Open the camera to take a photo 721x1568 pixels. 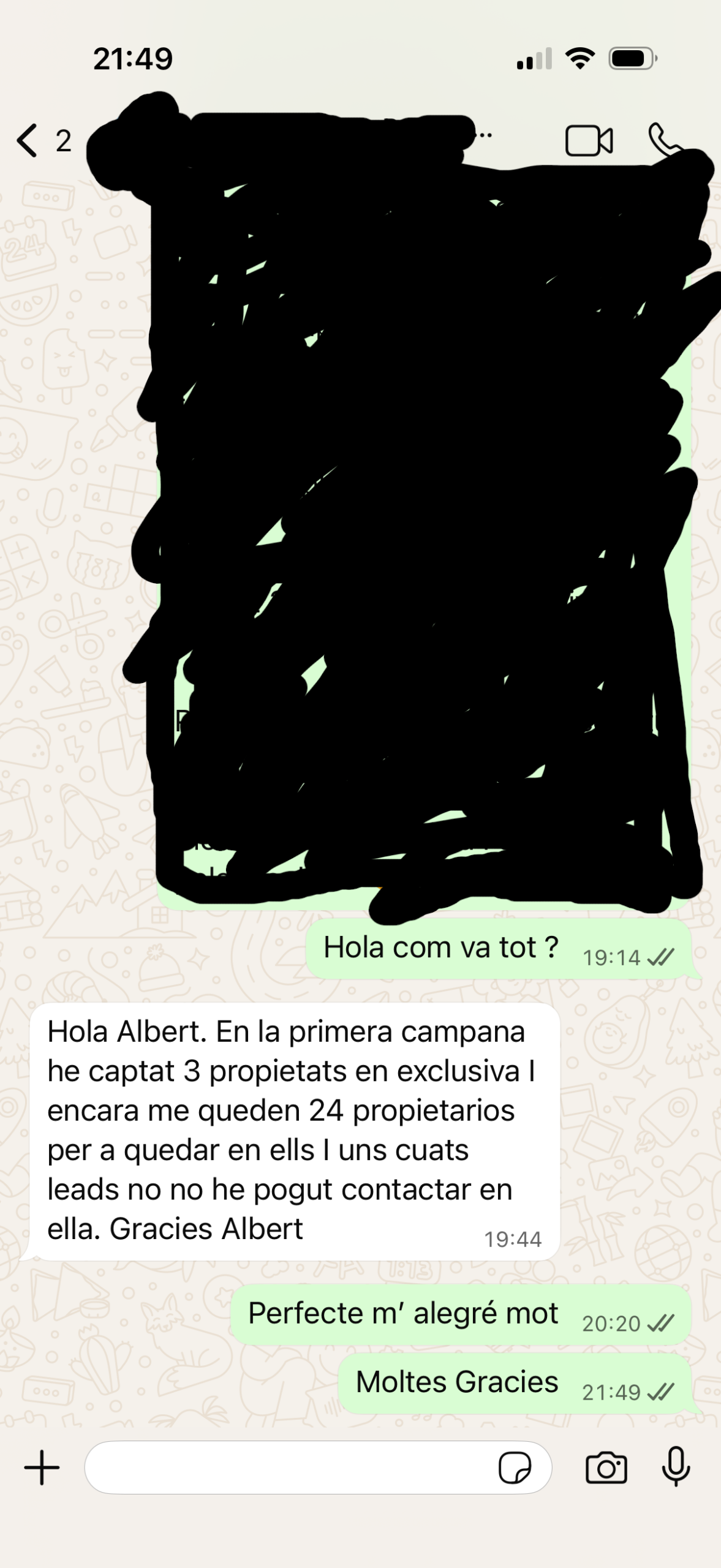pyautogui.click(x=606, y=1468)
